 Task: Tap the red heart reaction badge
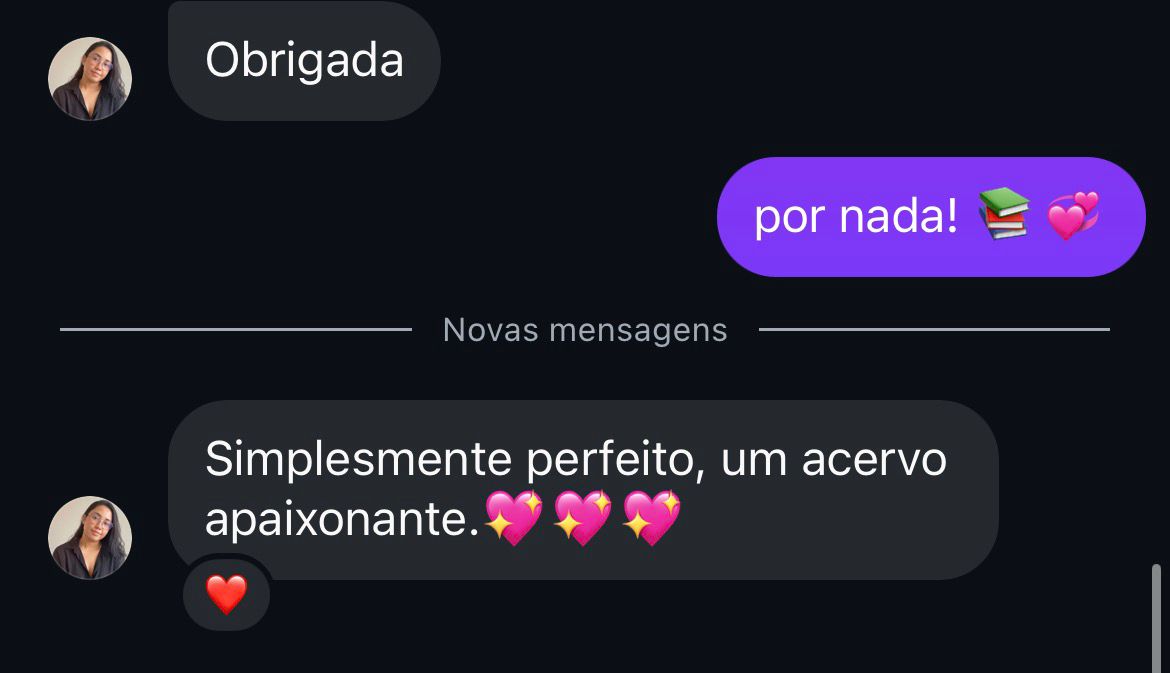click(227, 595)
